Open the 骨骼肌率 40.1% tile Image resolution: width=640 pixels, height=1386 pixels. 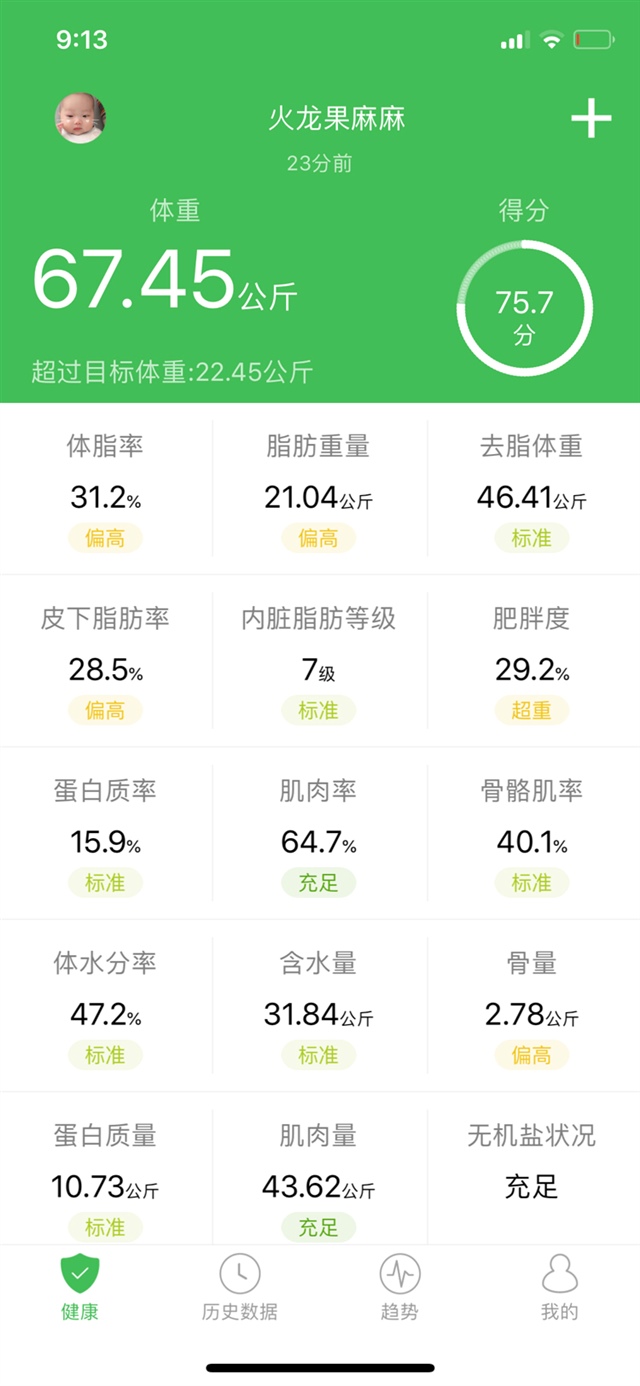(532, 836)
